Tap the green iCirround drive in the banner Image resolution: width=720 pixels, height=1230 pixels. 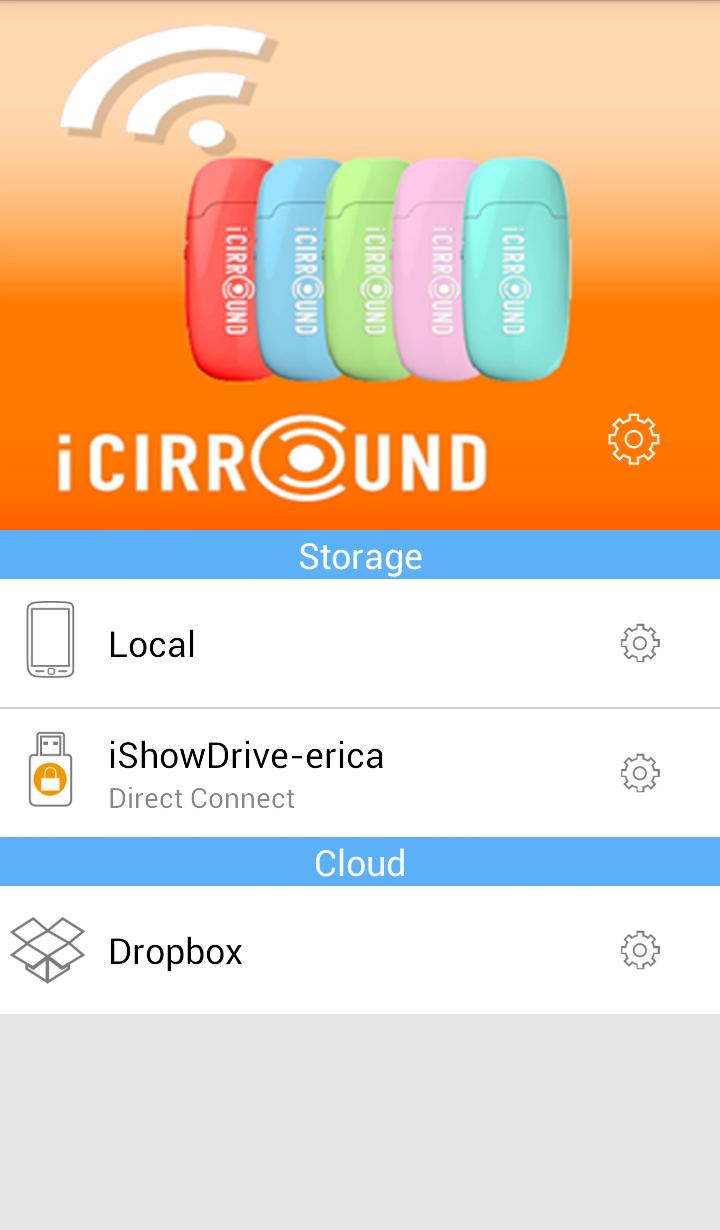(x=360, y=270)
